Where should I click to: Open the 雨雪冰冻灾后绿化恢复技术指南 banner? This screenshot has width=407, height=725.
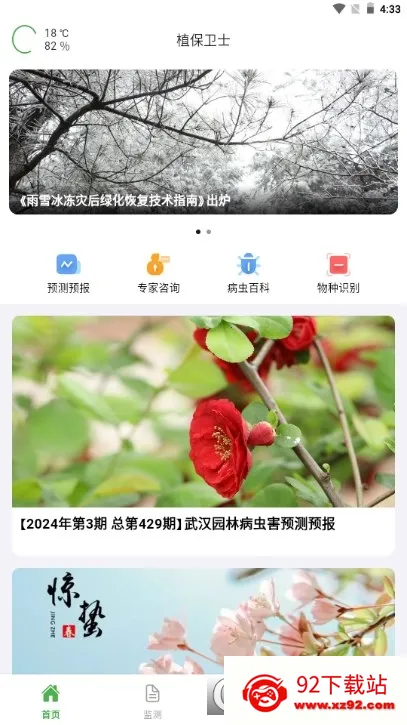tap(204, 141)
